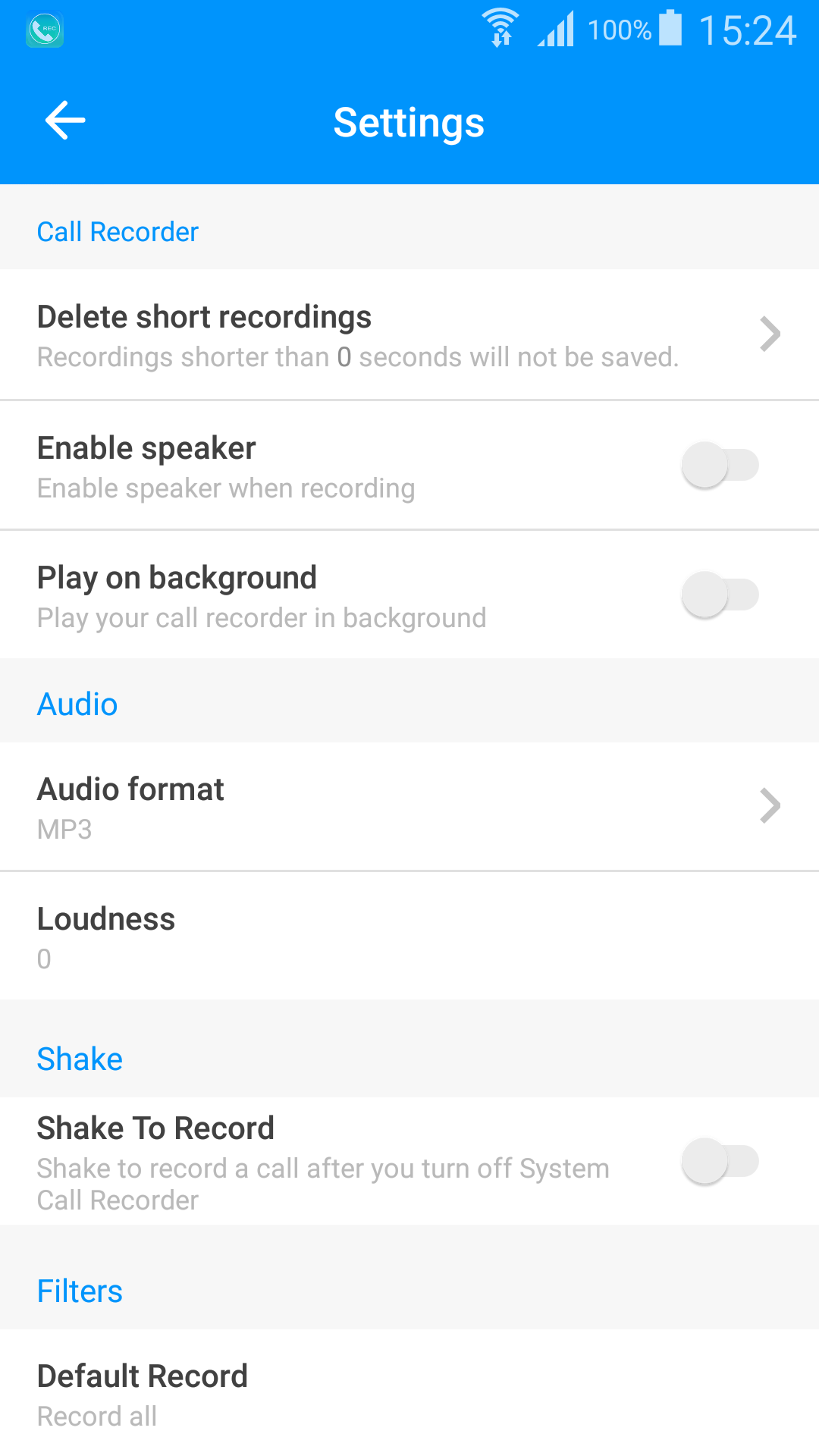The image size is (819, 1456).
Task: Enable the speaker when recording toggle
Action: [x=719, y=465]
